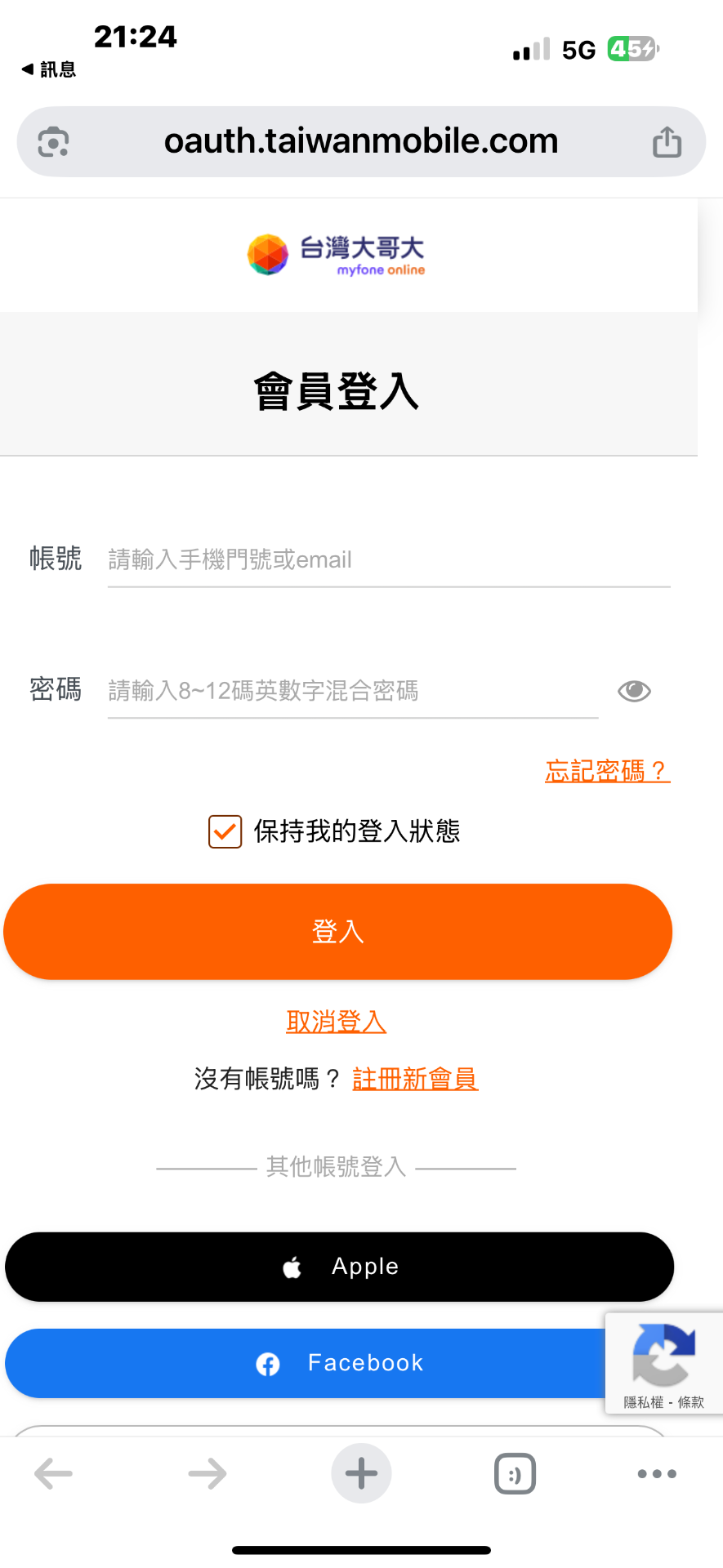The image size is (723, 1568).
Task: Return to 訊息 app via back label
Action: 49,70
